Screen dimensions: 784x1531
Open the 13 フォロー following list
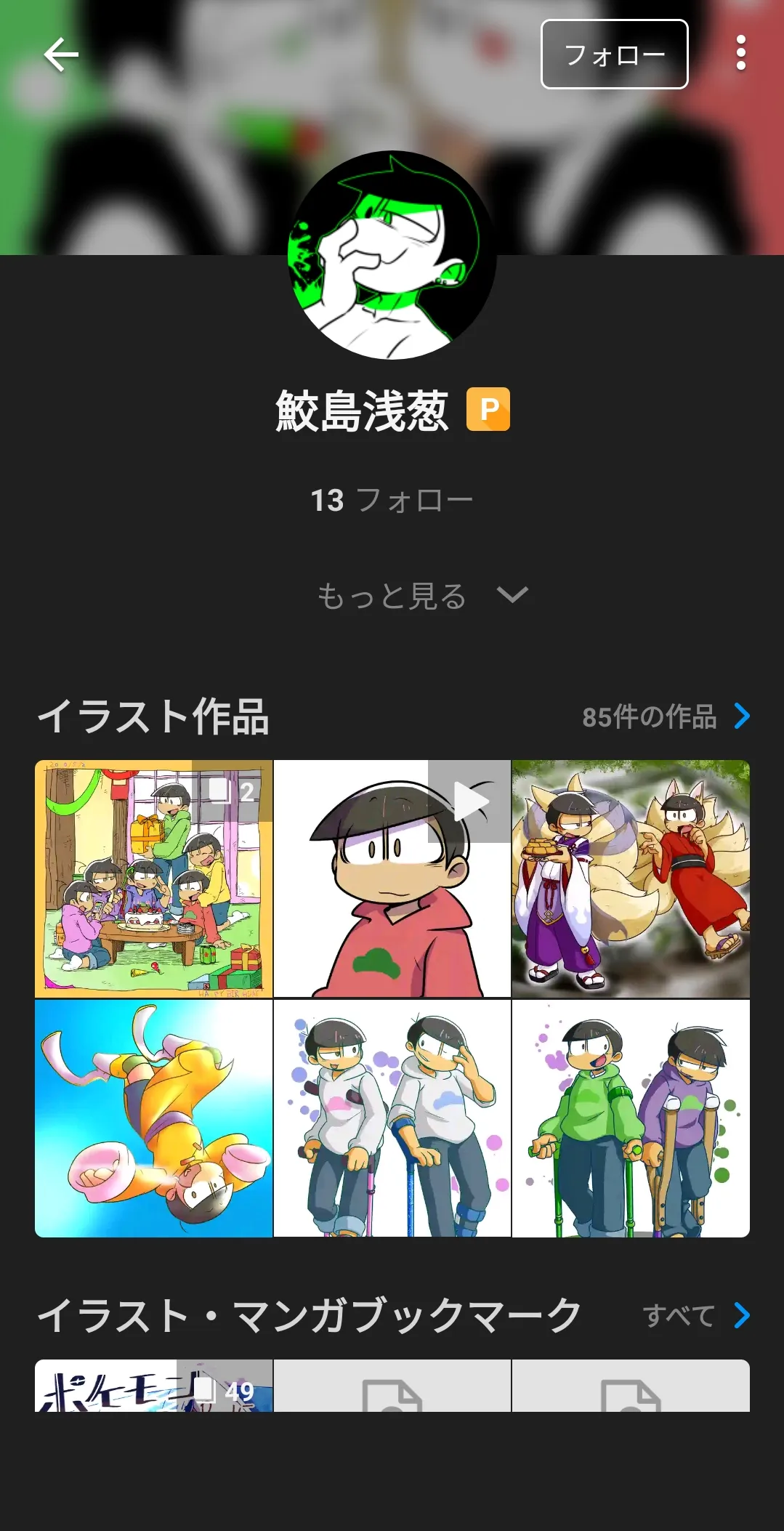point(392,500)
